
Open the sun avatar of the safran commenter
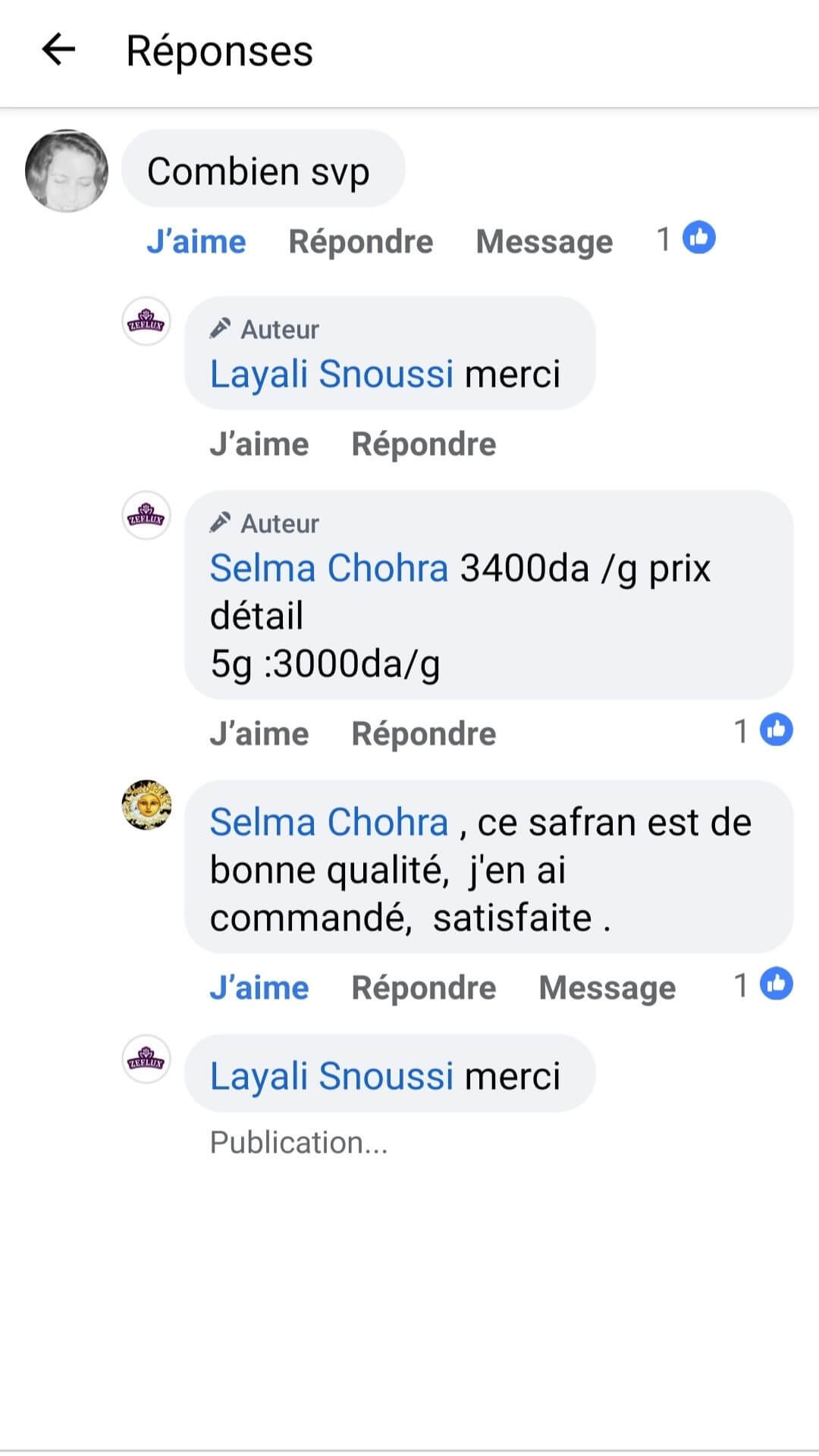click(x=146, y=805)
